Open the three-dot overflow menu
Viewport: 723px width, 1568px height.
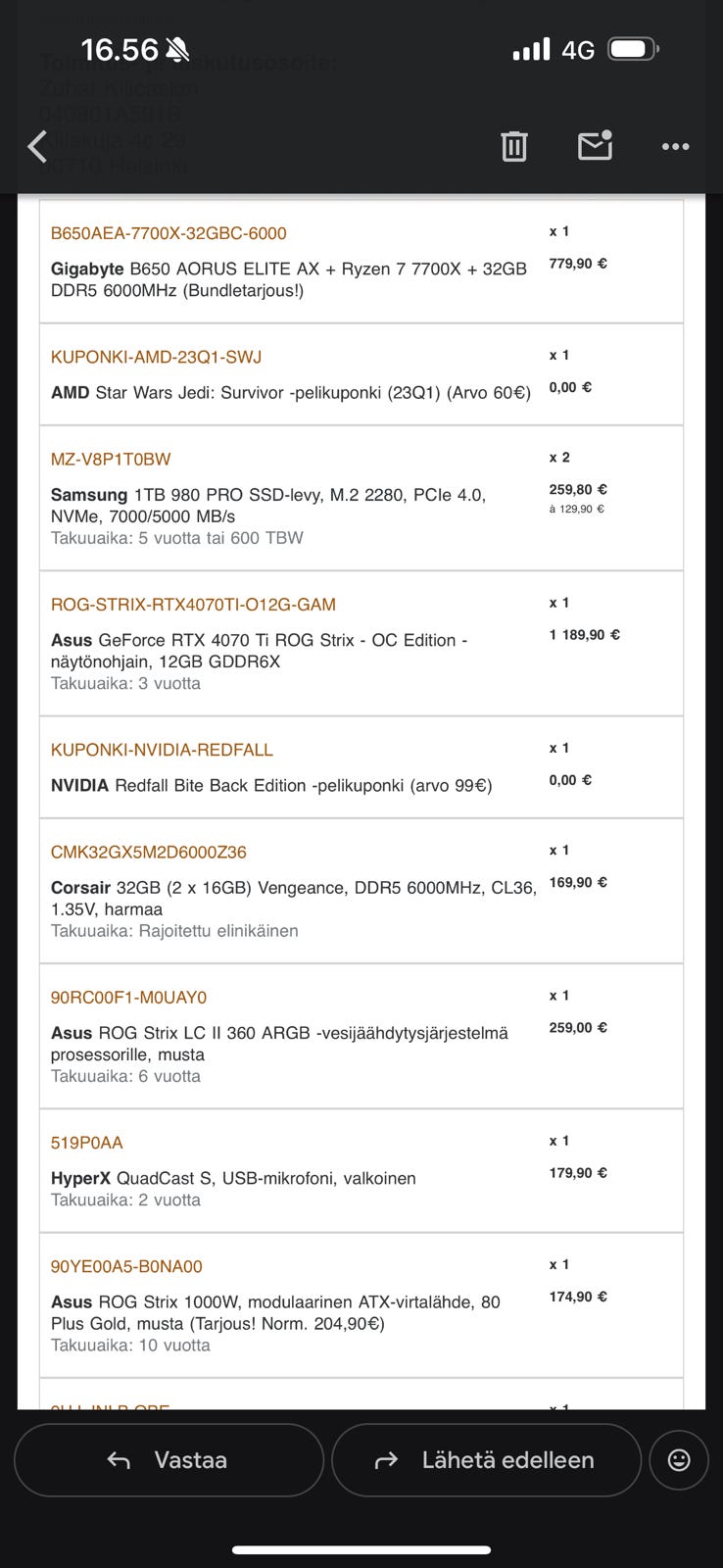(x=675, y=147)
